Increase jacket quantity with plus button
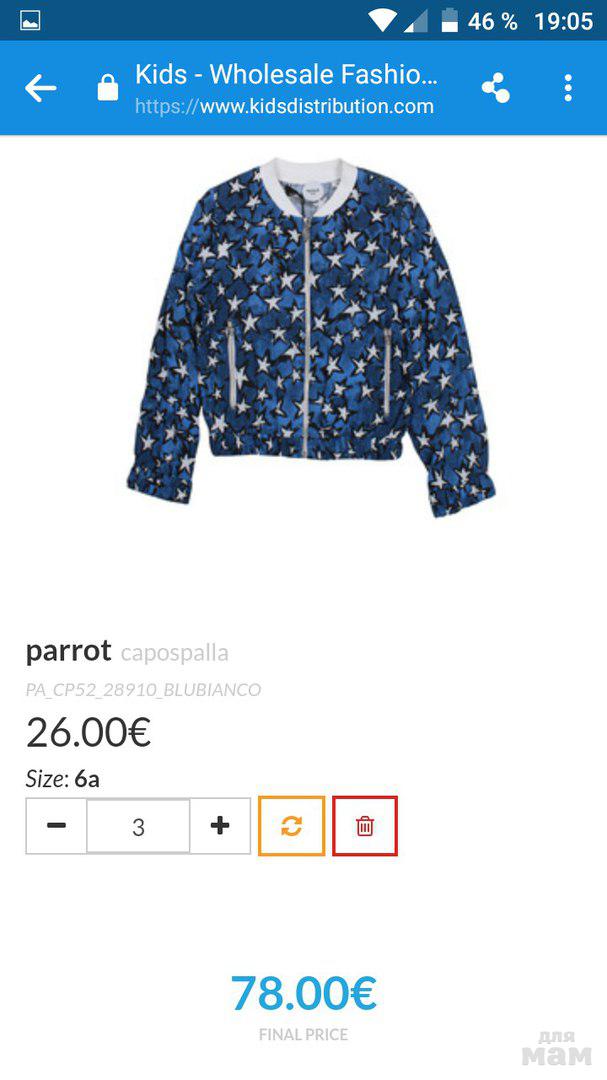 tap(220, 826)
